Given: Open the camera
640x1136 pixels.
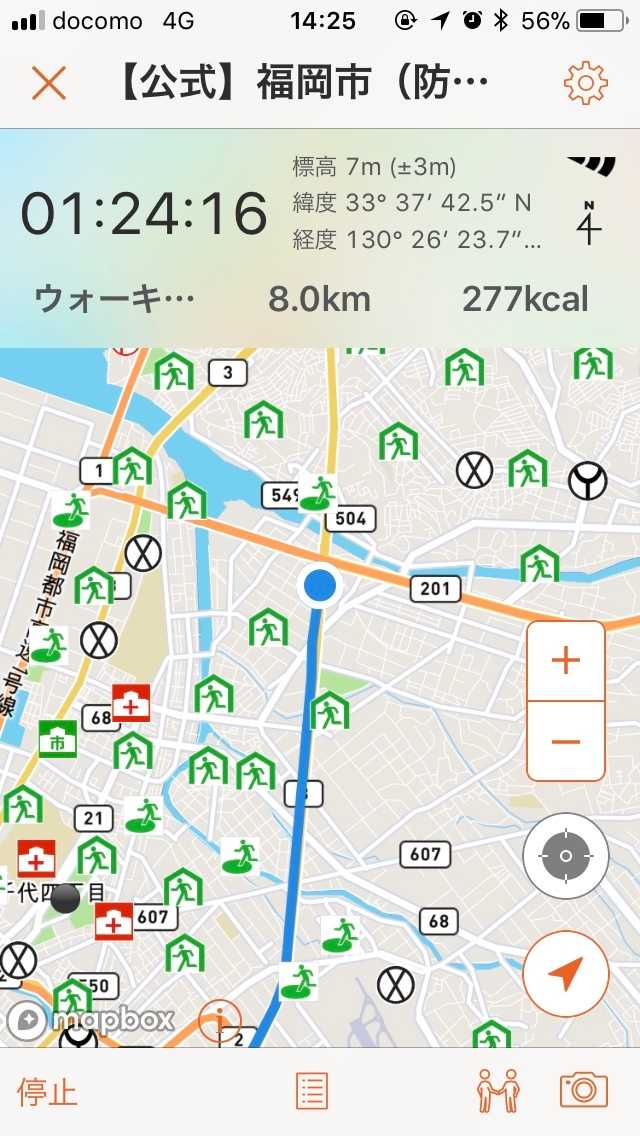Looking at the screenshot, I should (584, 1091).
